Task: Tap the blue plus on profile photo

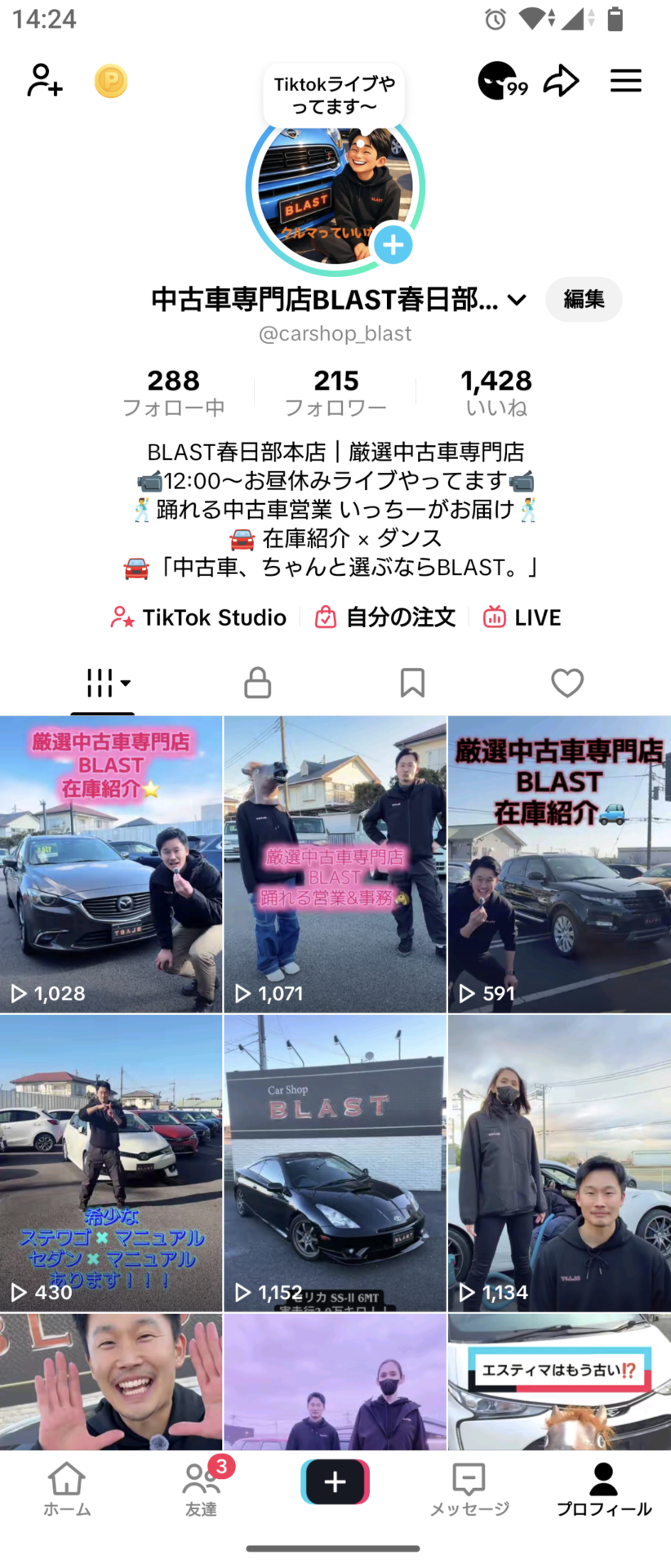Action: pos(393,244)
